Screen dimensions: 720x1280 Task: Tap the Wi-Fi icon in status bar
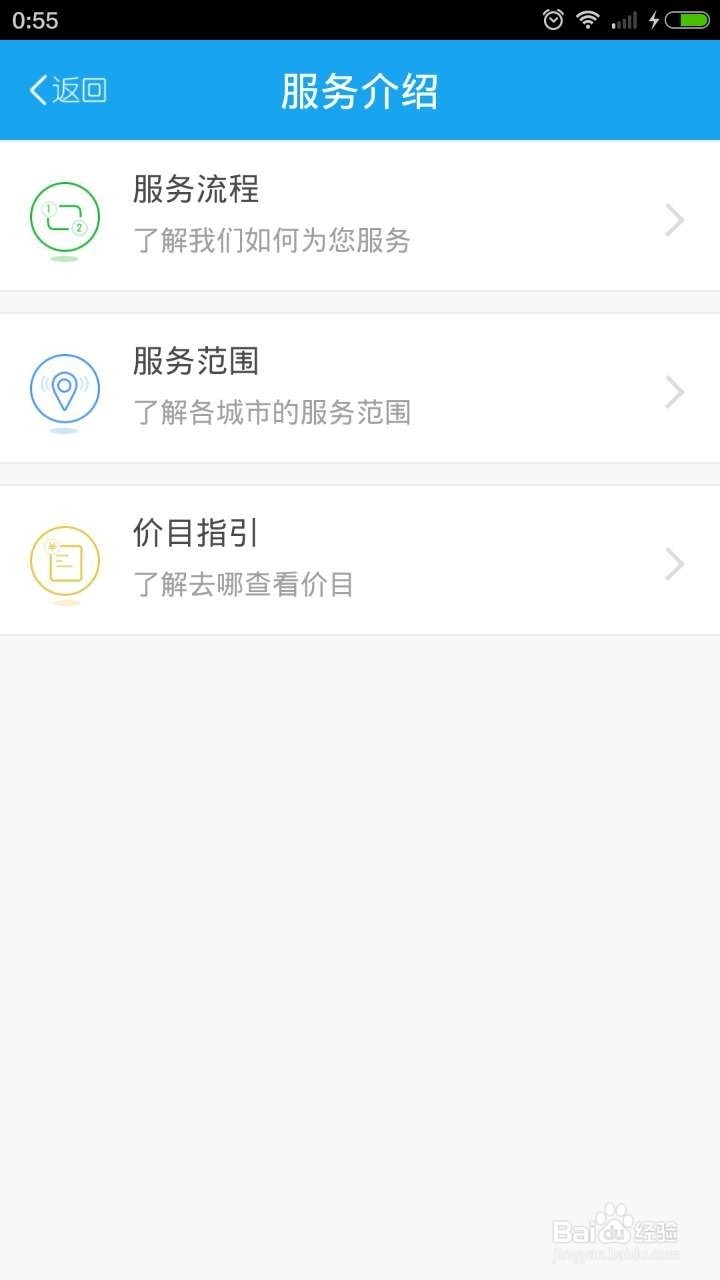click(x=587, y=19)
